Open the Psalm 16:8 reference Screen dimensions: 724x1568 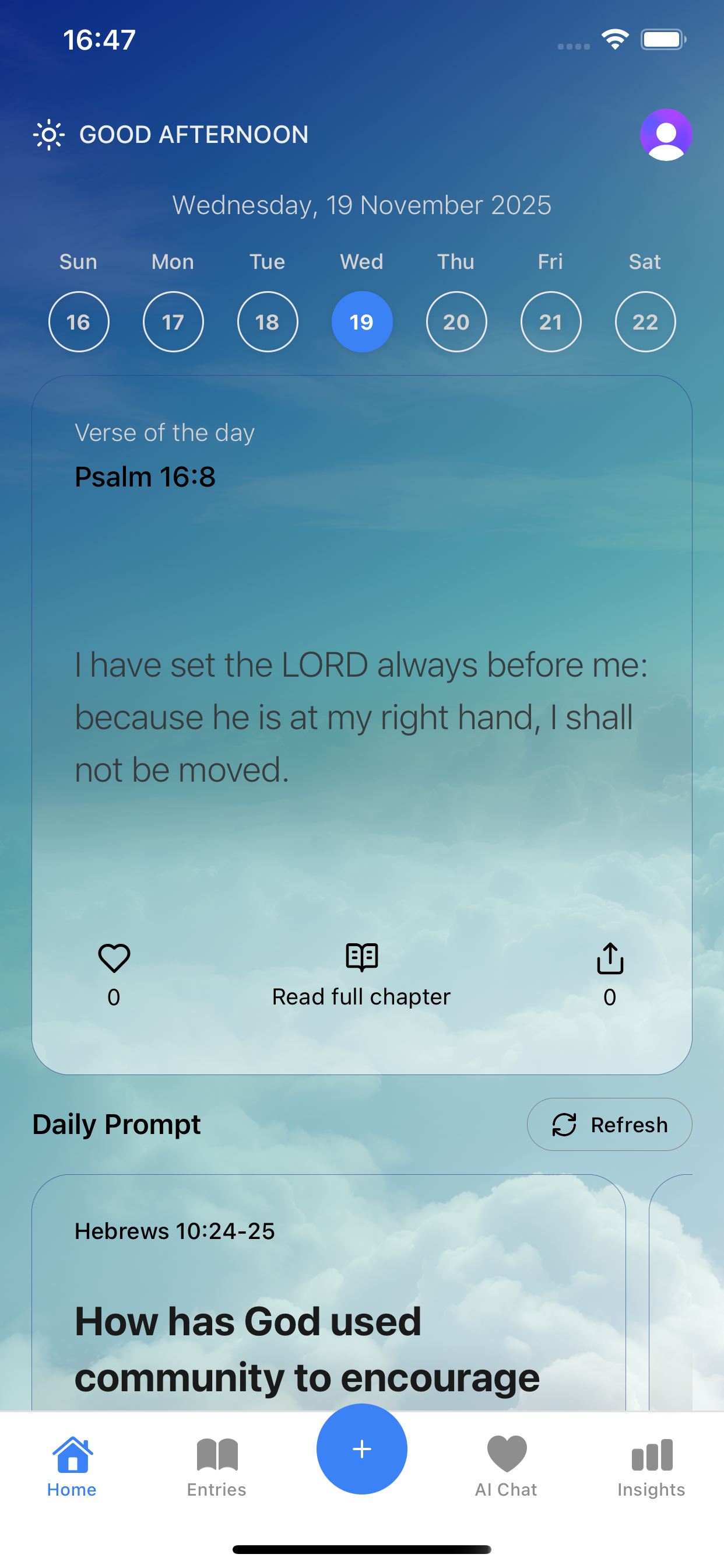point(145,477)
